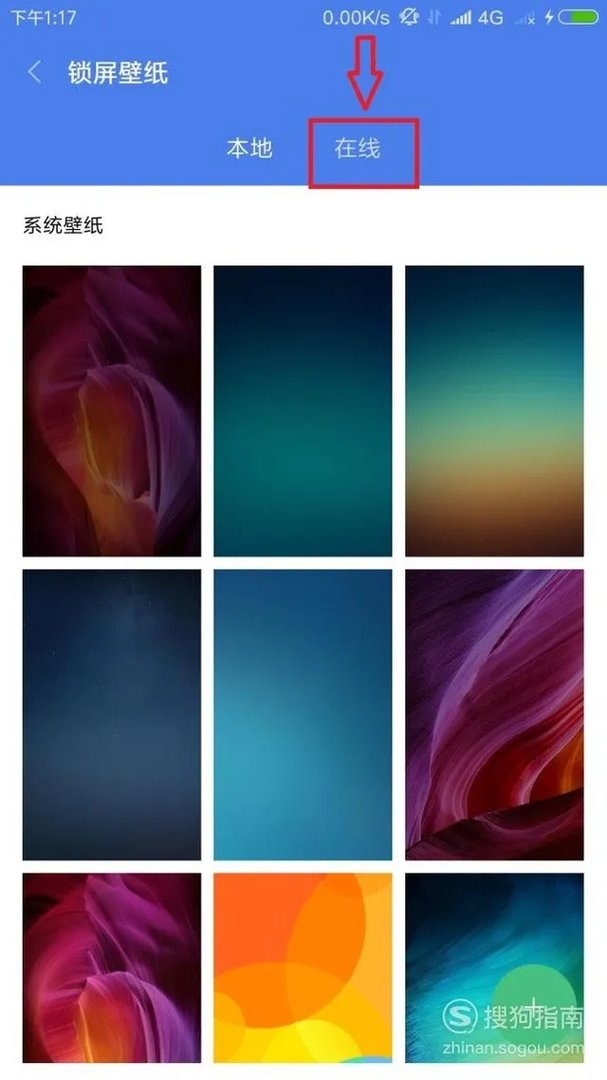Image resolution: width=607 pixels, height=1080 pixels.
Task: Select the orange and yellow circles wallpaper
Action: tap(303, 967)
